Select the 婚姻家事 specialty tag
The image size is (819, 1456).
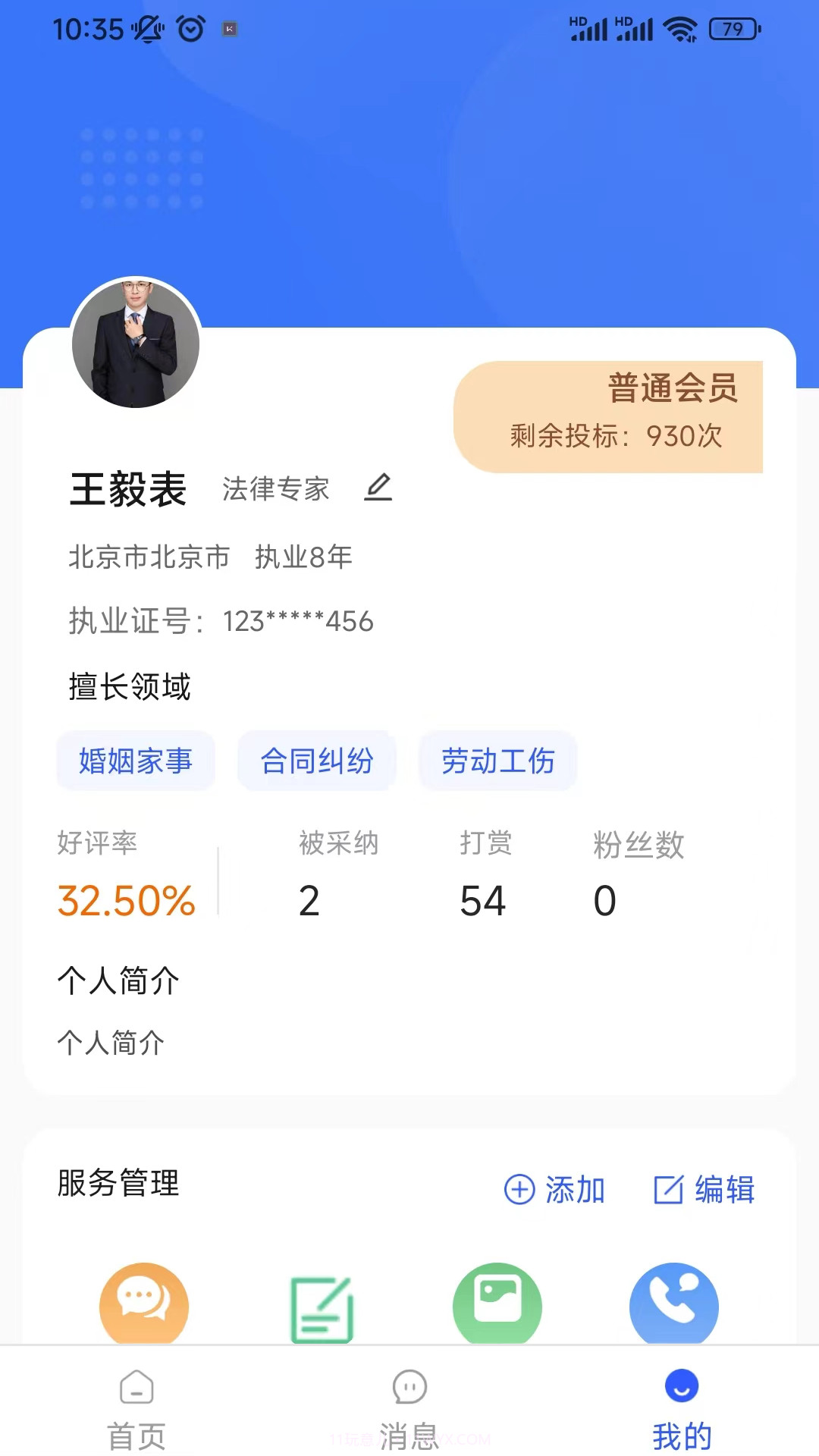point(136,761)
